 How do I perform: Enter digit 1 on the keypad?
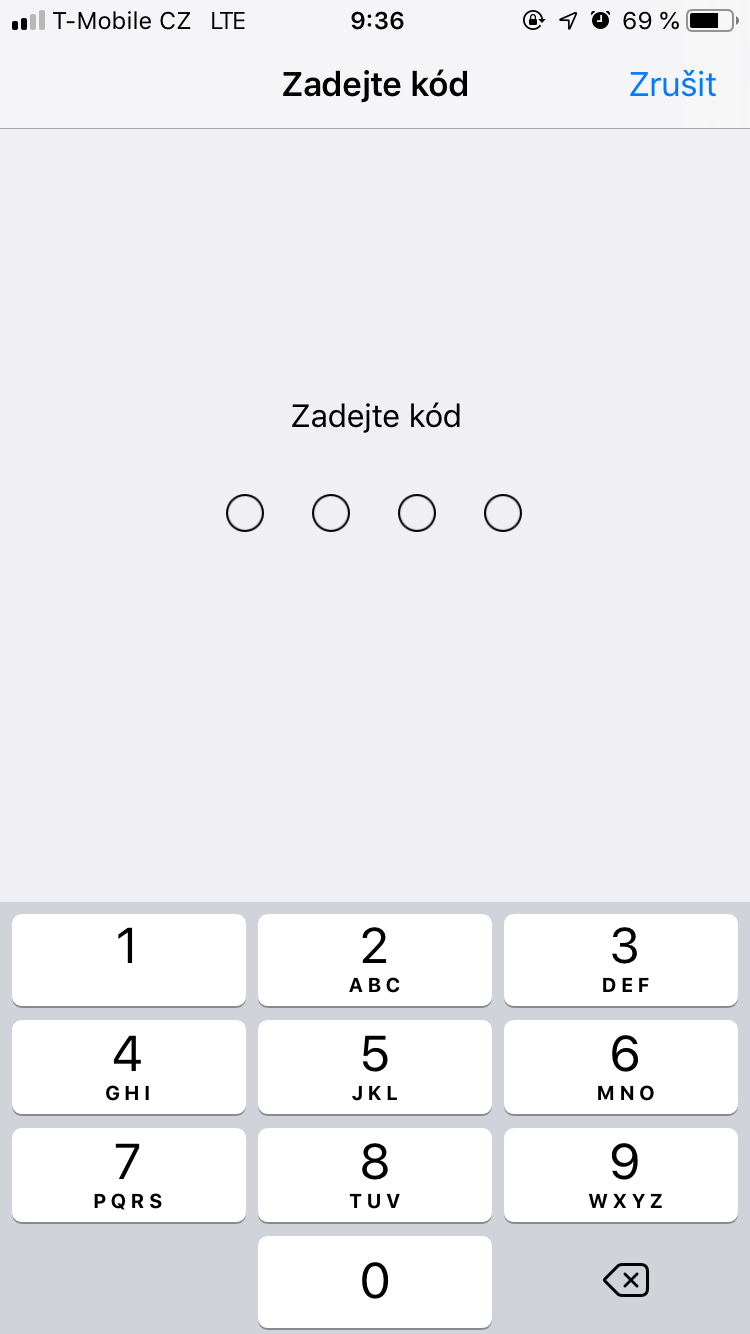click(128, 959)
